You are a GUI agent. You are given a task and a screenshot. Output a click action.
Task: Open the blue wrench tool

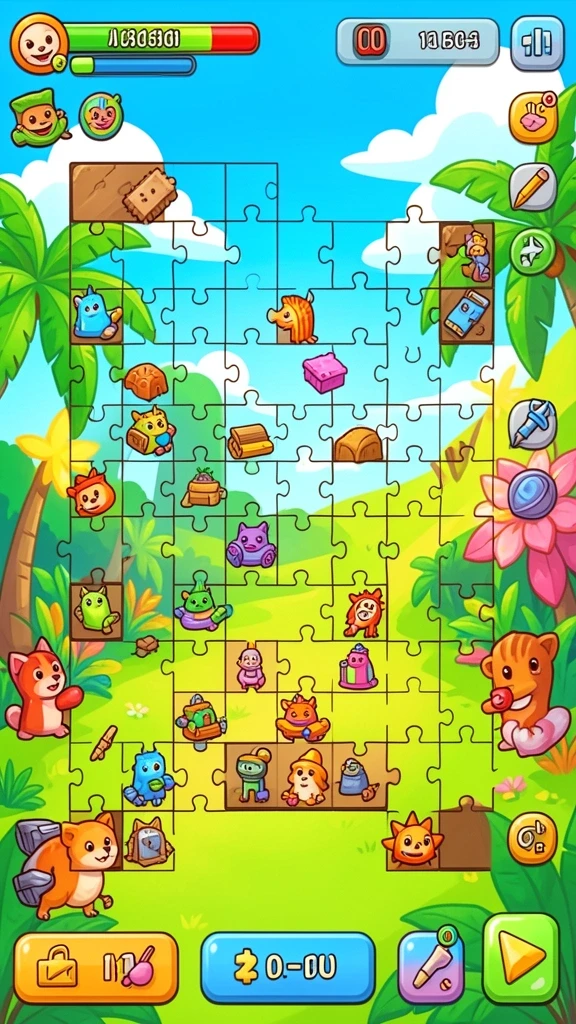click(532, 424)
